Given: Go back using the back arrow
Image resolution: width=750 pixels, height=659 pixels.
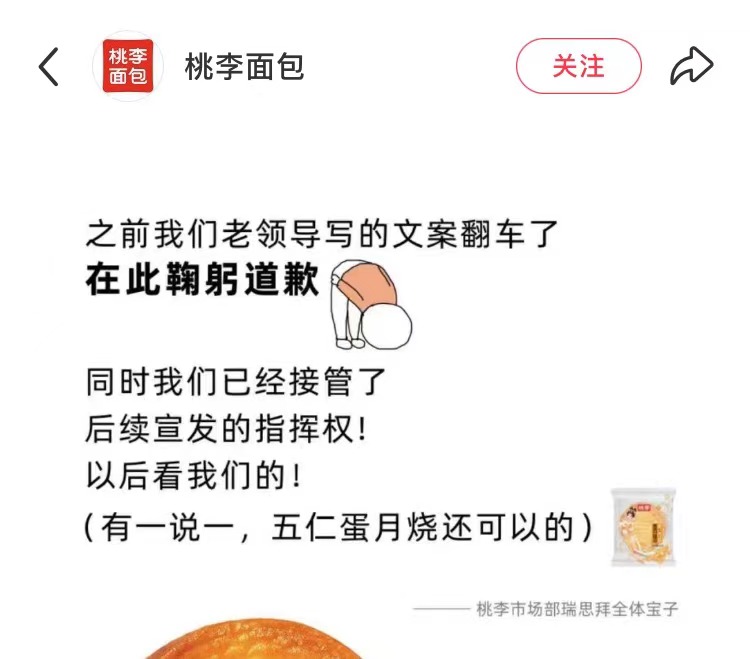Looking at the screenshot, I should (x=48, y=67).
